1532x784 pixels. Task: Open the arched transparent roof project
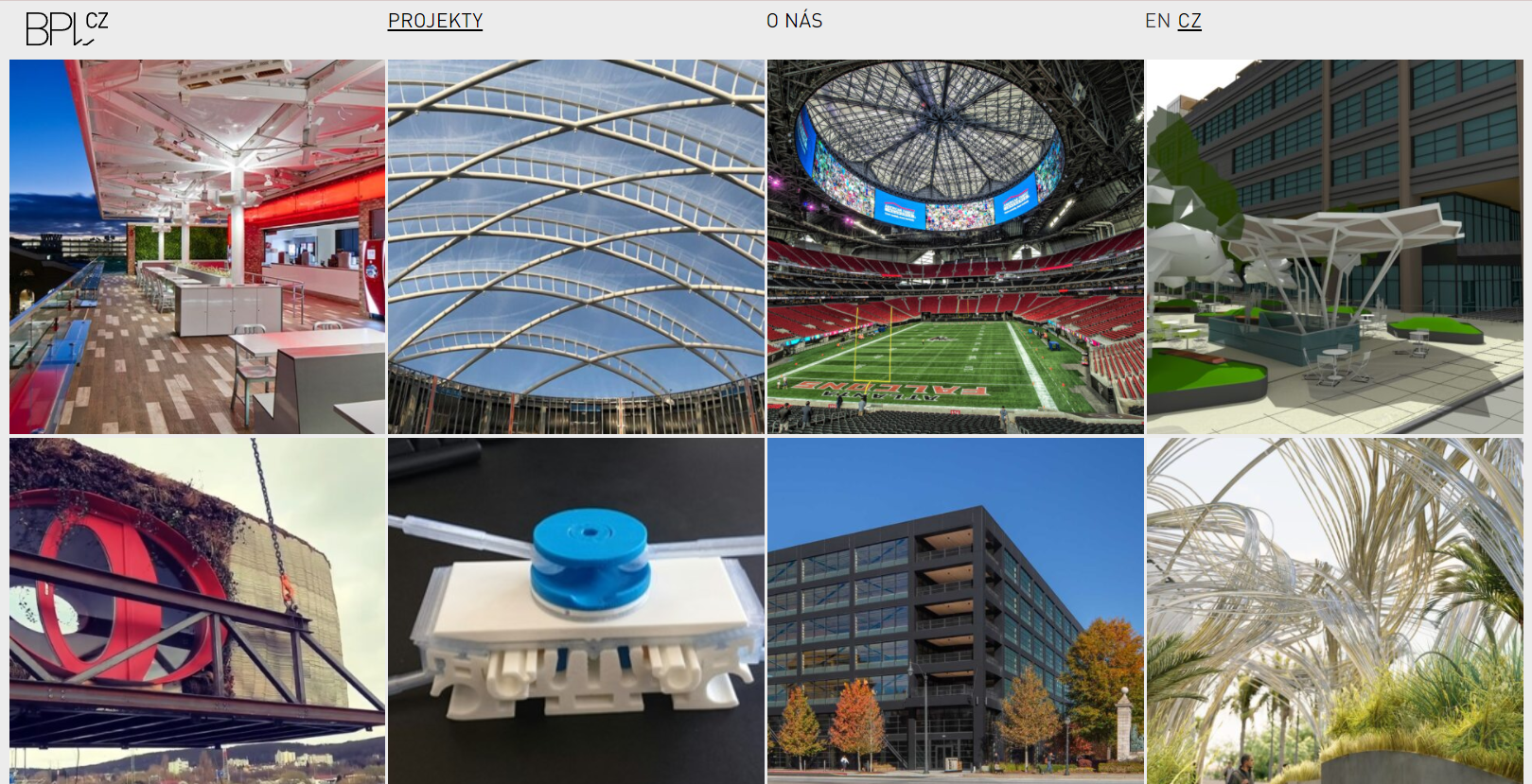pyautogui.click(x=575, y=247)
